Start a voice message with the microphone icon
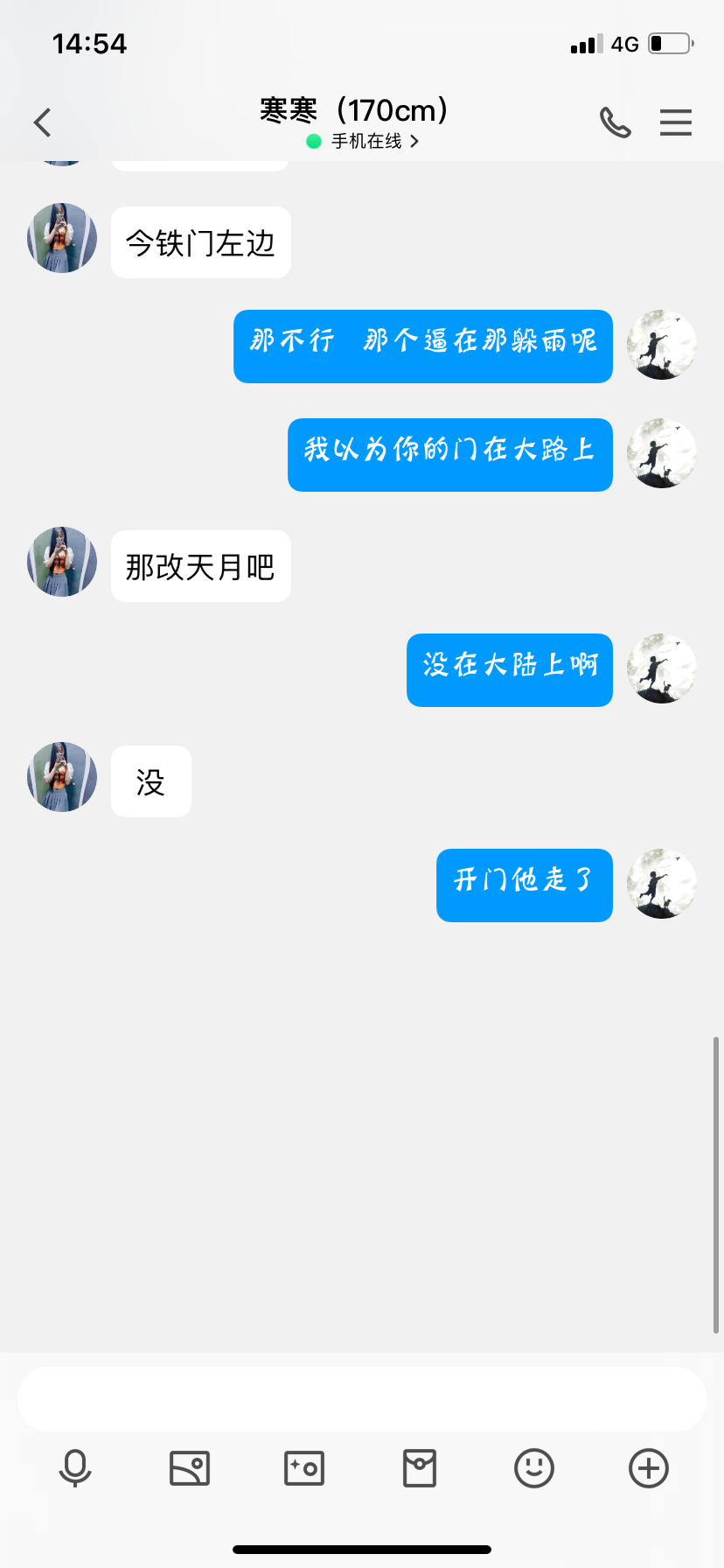Viewport: 724px width, 1568px height. point(75,1468)
